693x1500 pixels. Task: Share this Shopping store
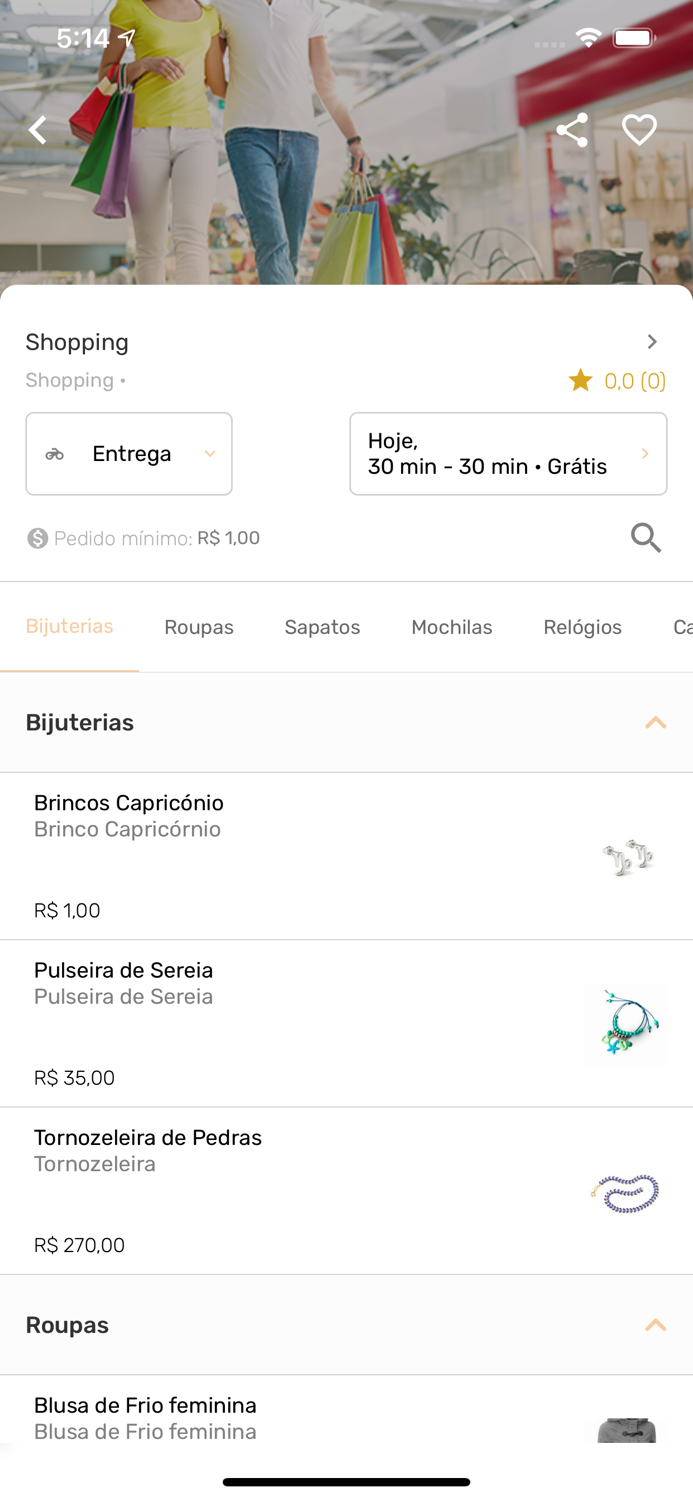pyautogui.click(x=572, y=130)
